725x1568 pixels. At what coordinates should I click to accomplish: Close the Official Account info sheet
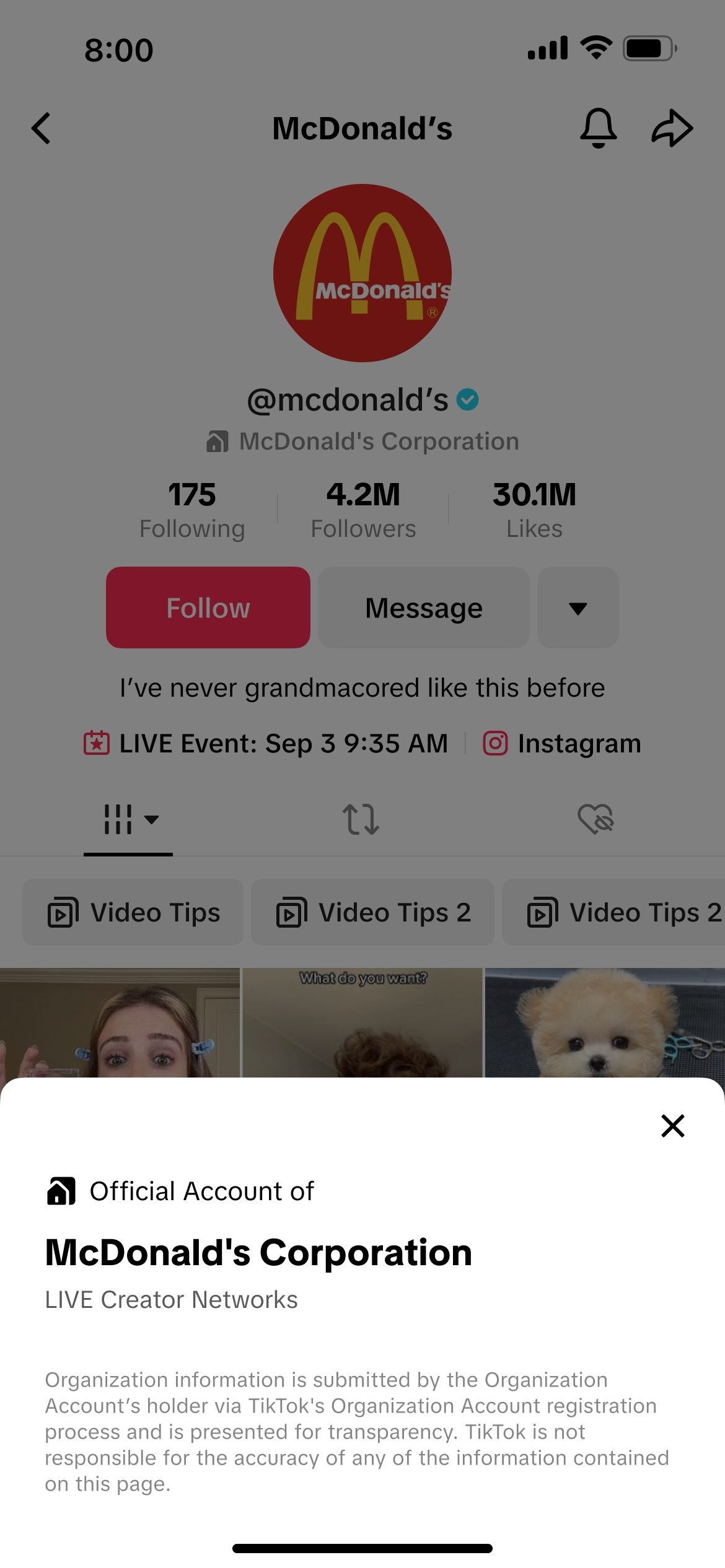[x=672, y=1126]
